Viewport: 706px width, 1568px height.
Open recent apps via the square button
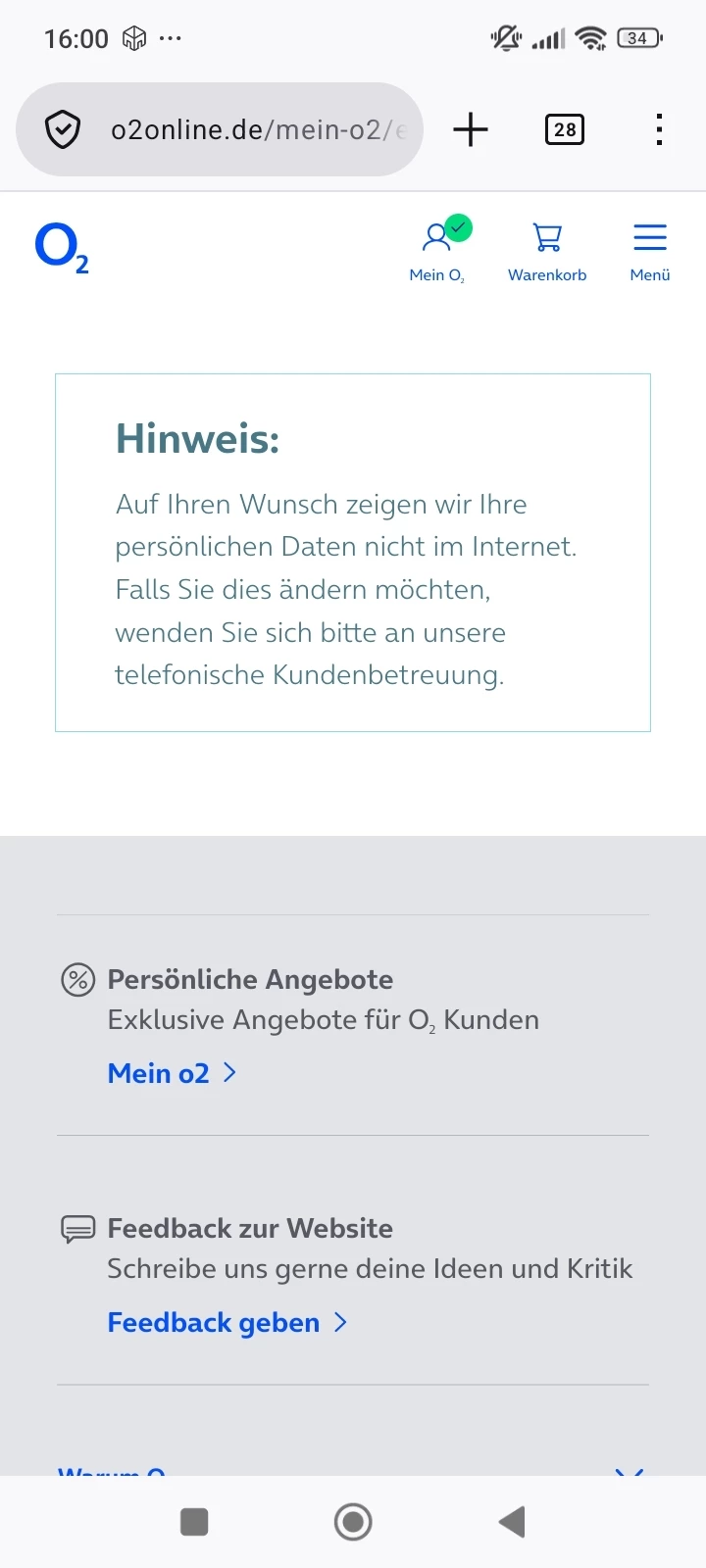[x=194, y=1522]
